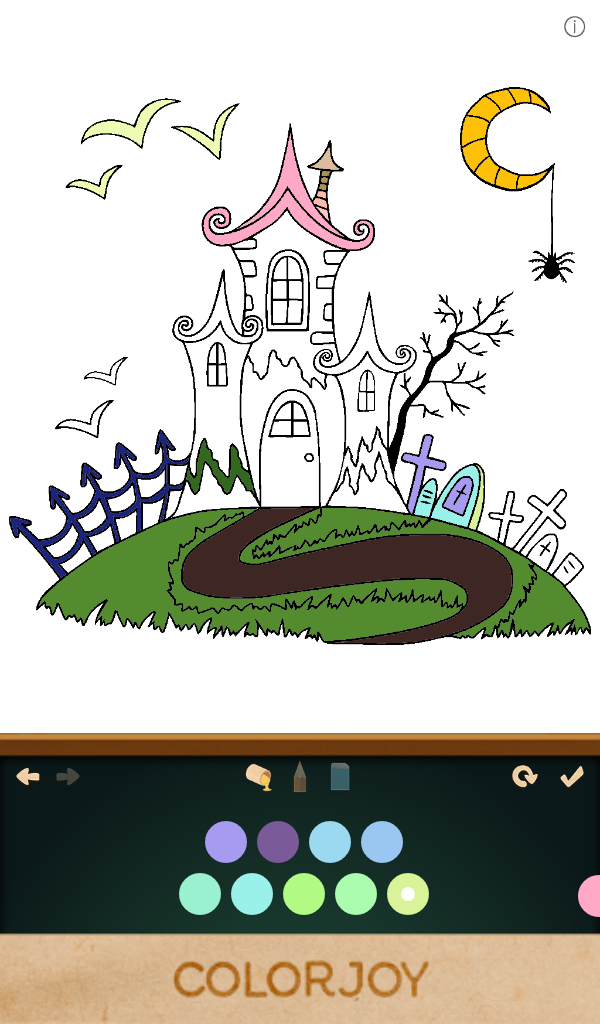This screenshot has height=1024, width=600.
Task: Pick the lavender color swatch
Action: (226, 842)
